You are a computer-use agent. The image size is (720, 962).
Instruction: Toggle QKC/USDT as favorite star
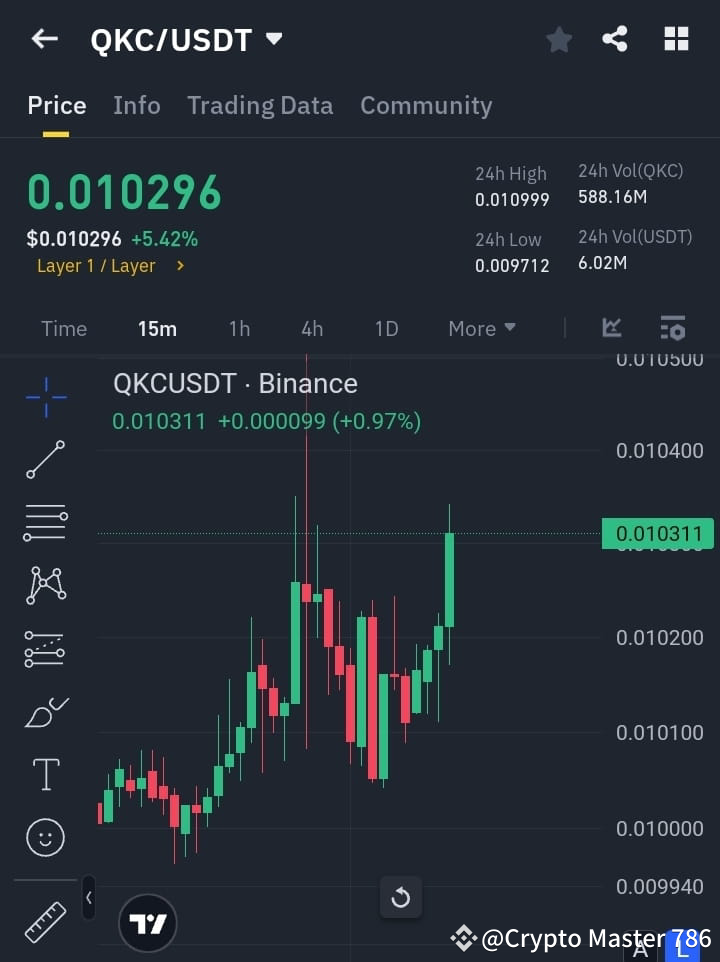(558, 39)
